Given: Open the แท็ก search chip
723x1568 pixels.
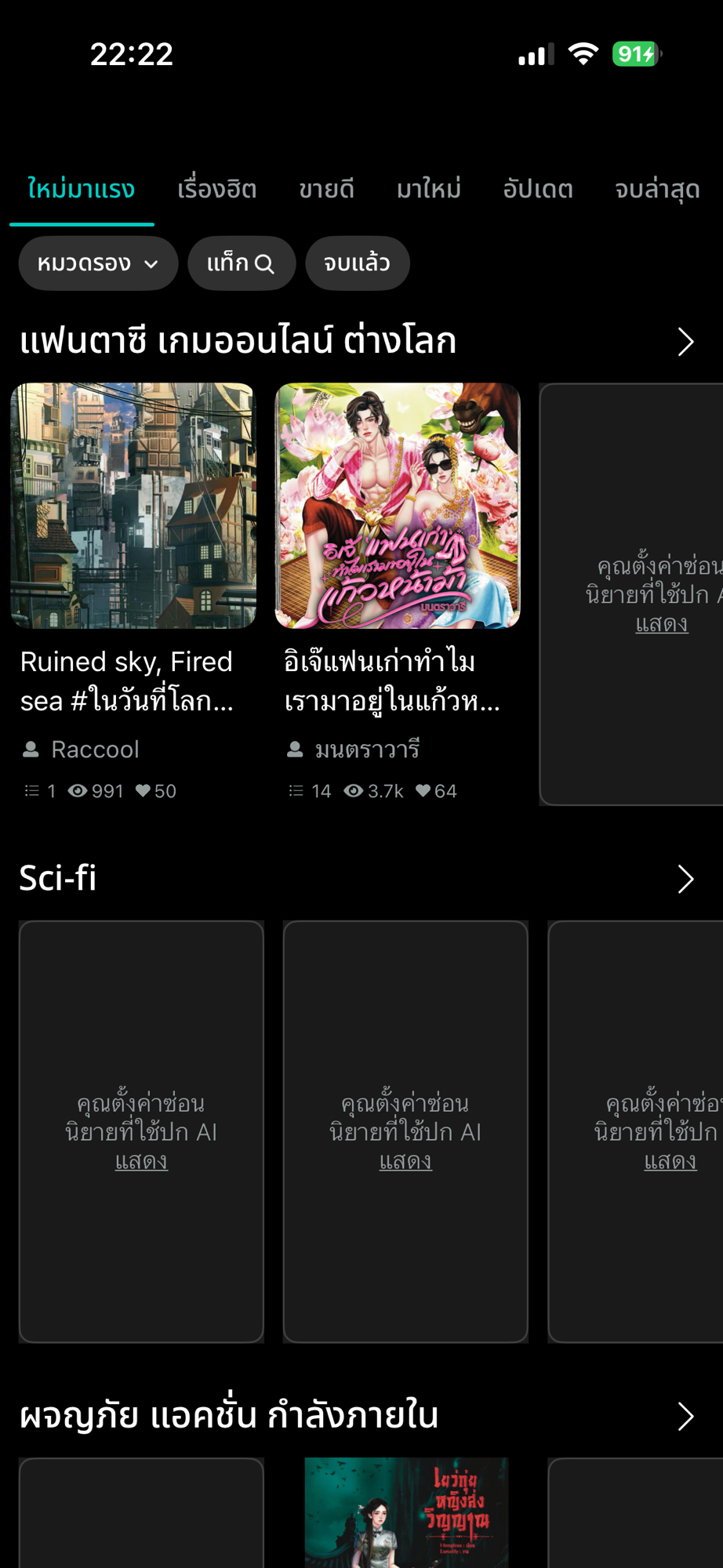Looking at the screenshot, I should pos(241,263).
